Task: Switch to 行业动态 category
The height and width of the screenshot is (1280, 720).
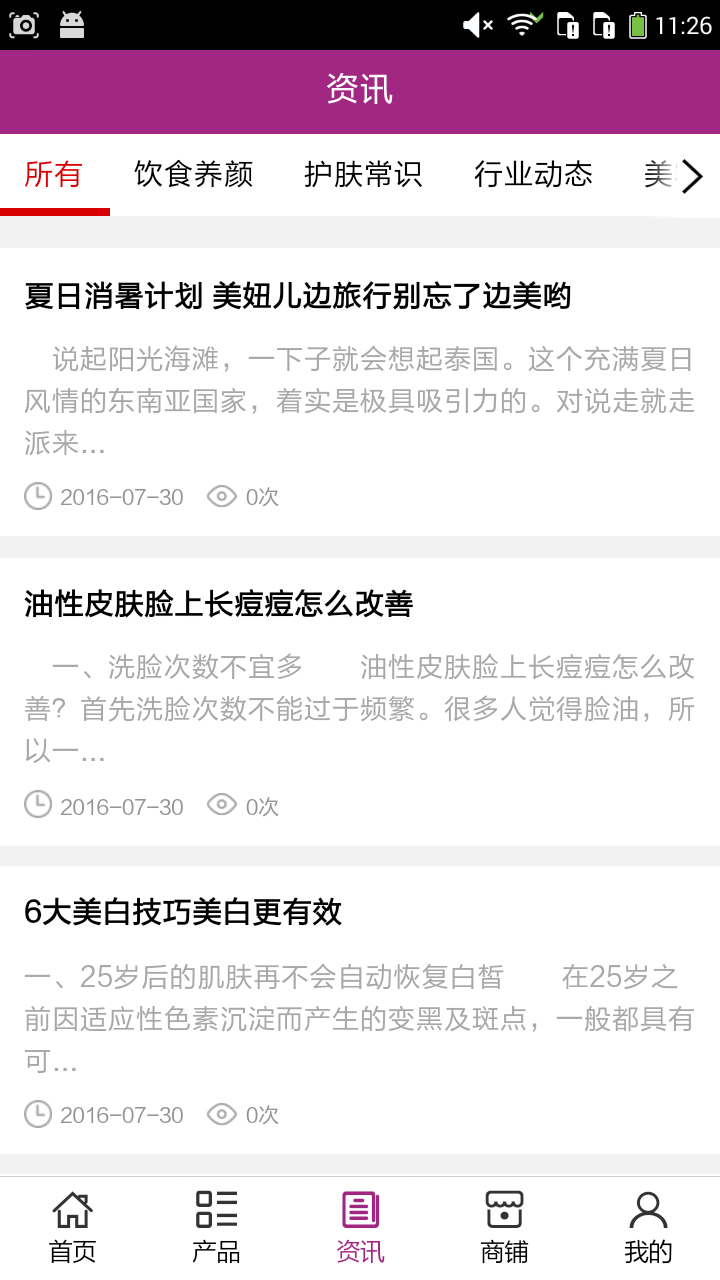Action: coord(533,175)
